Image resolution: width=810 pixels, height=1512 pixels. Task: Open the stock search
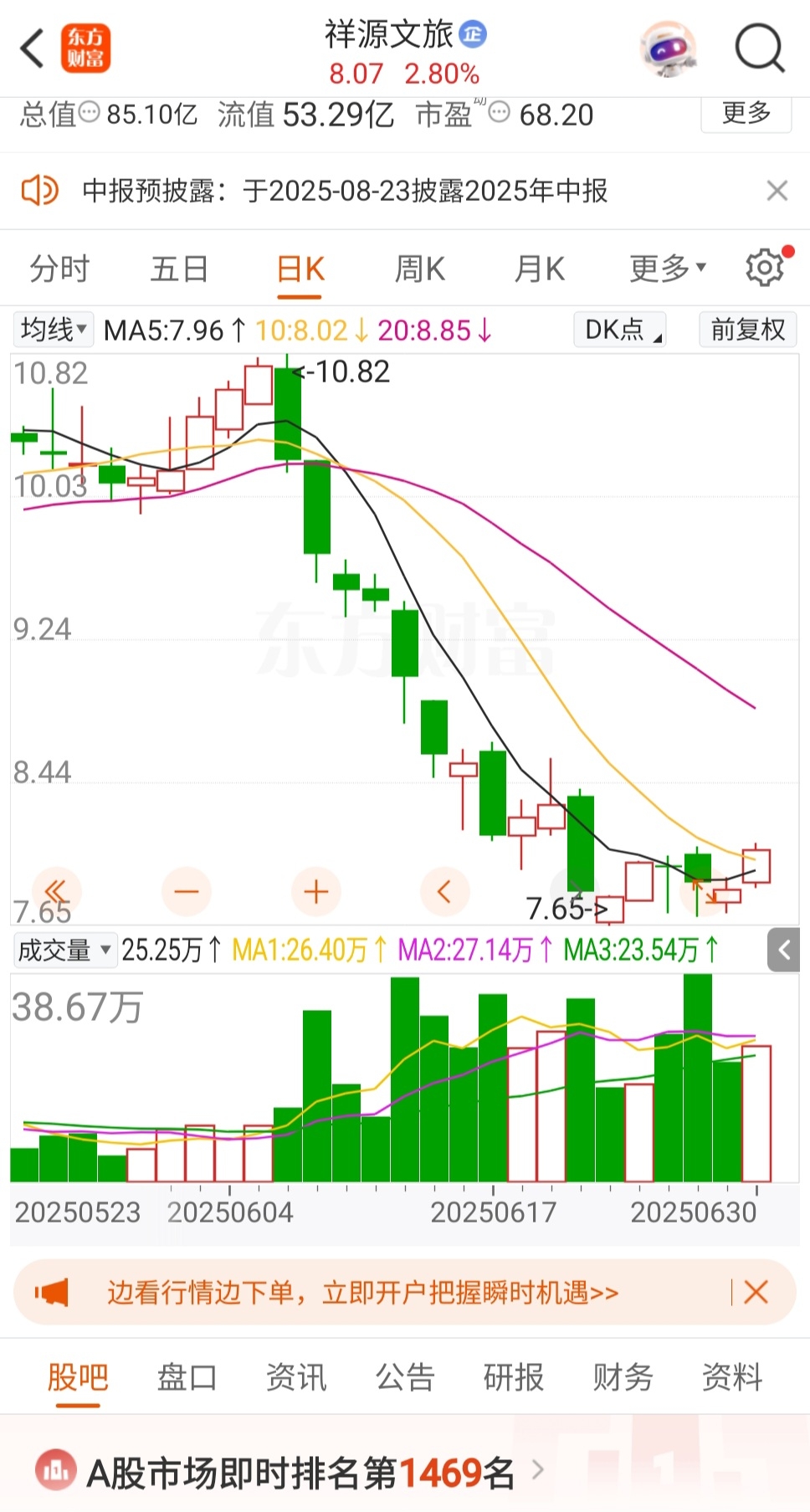click(759, 49)
